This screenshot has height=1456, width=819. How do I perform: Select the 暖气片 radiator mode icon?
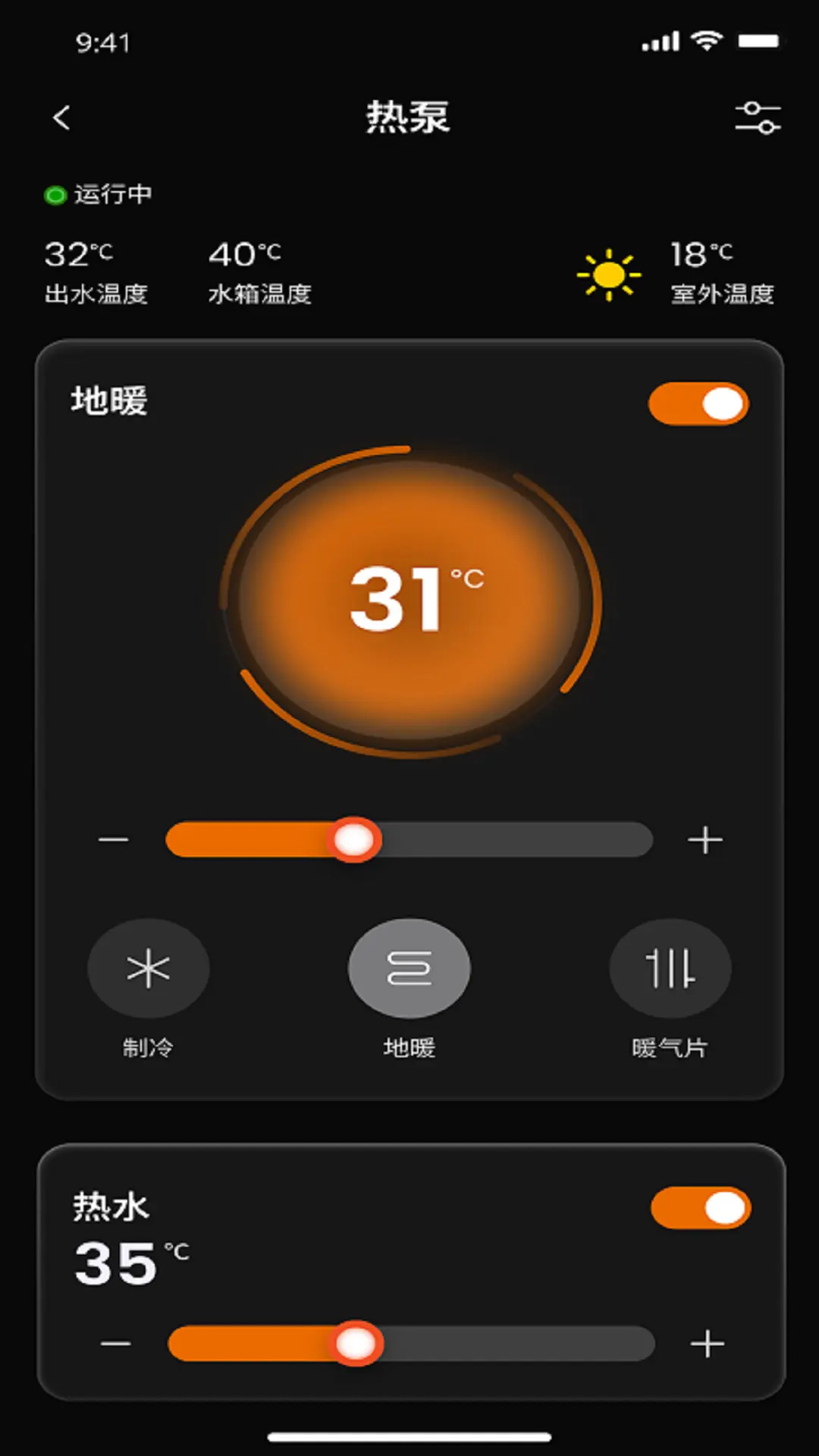coord(670,968)
